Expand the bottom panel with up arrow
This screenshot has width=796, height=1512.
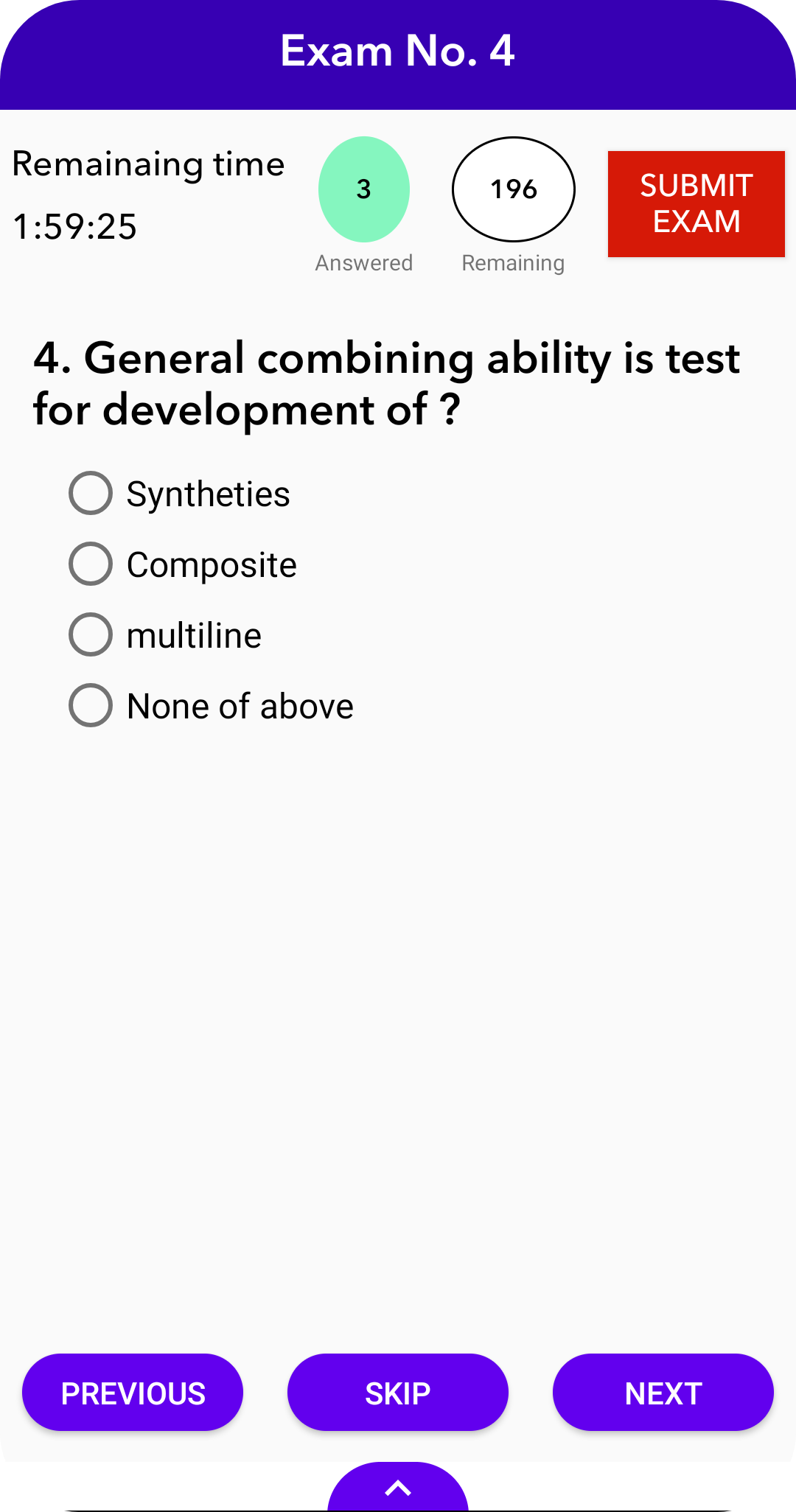[398, 1488]
